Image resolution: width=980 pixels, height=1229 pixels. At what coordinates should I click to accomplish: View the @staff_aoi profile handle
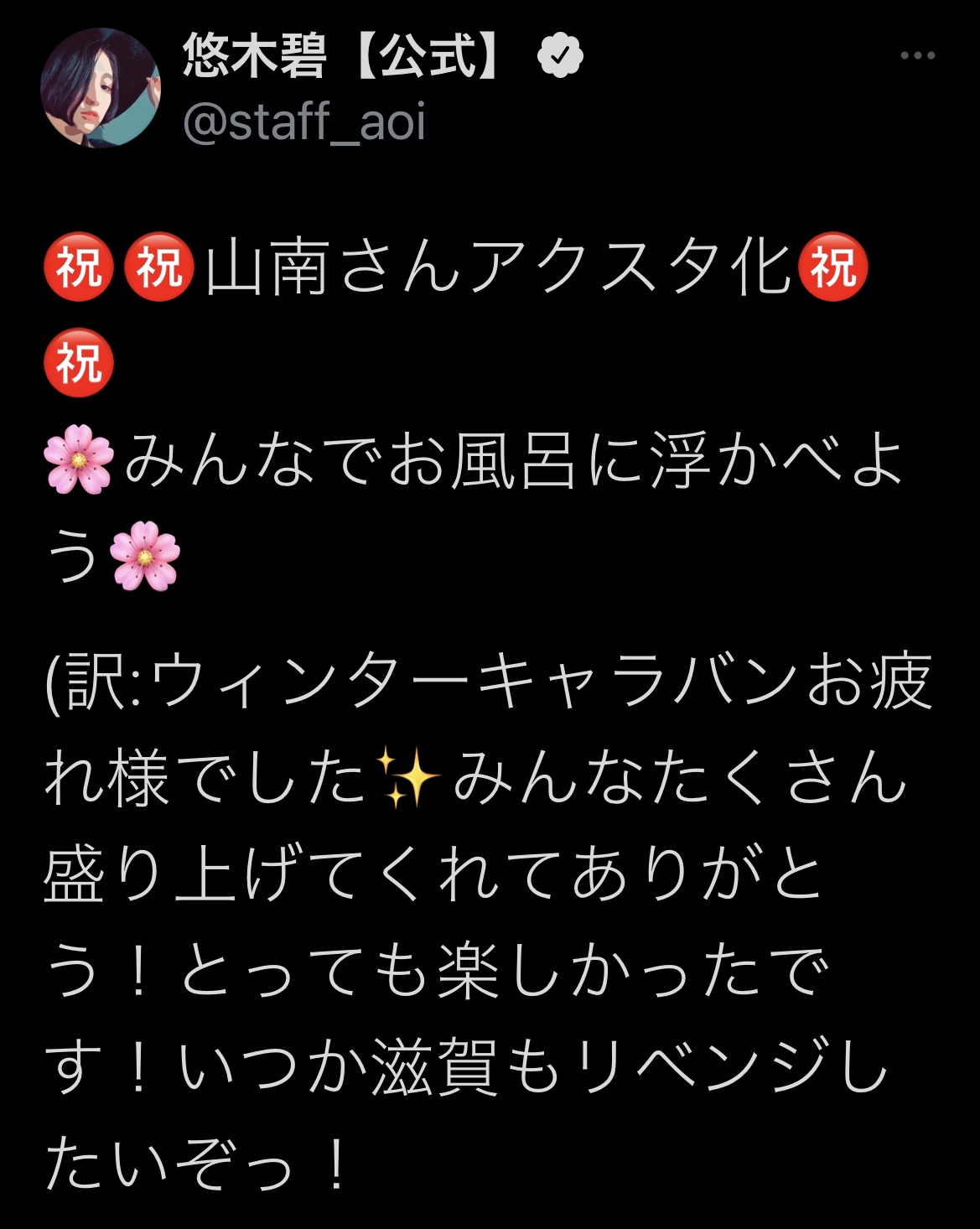point(304,122)
